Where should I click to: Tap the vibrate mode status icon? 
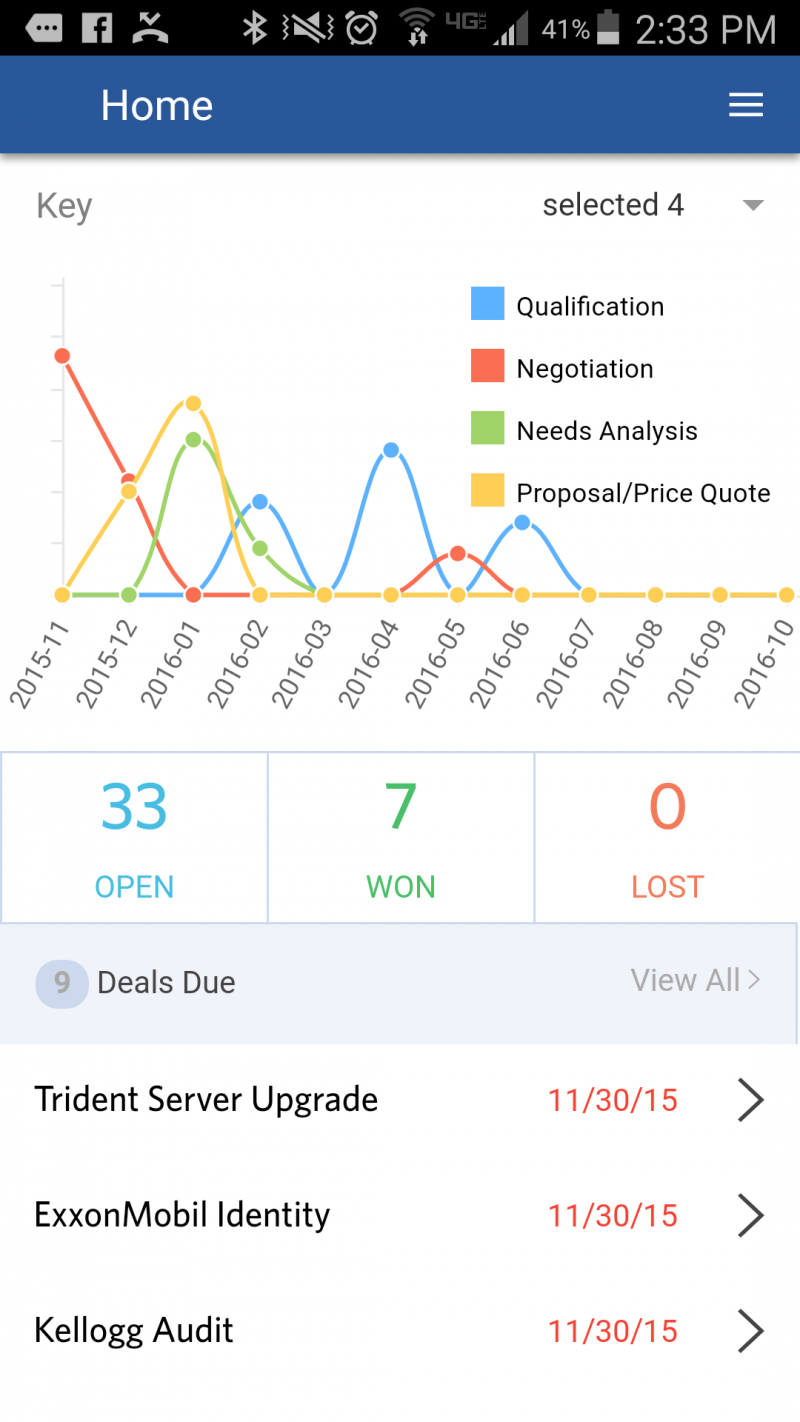[308, 27]
